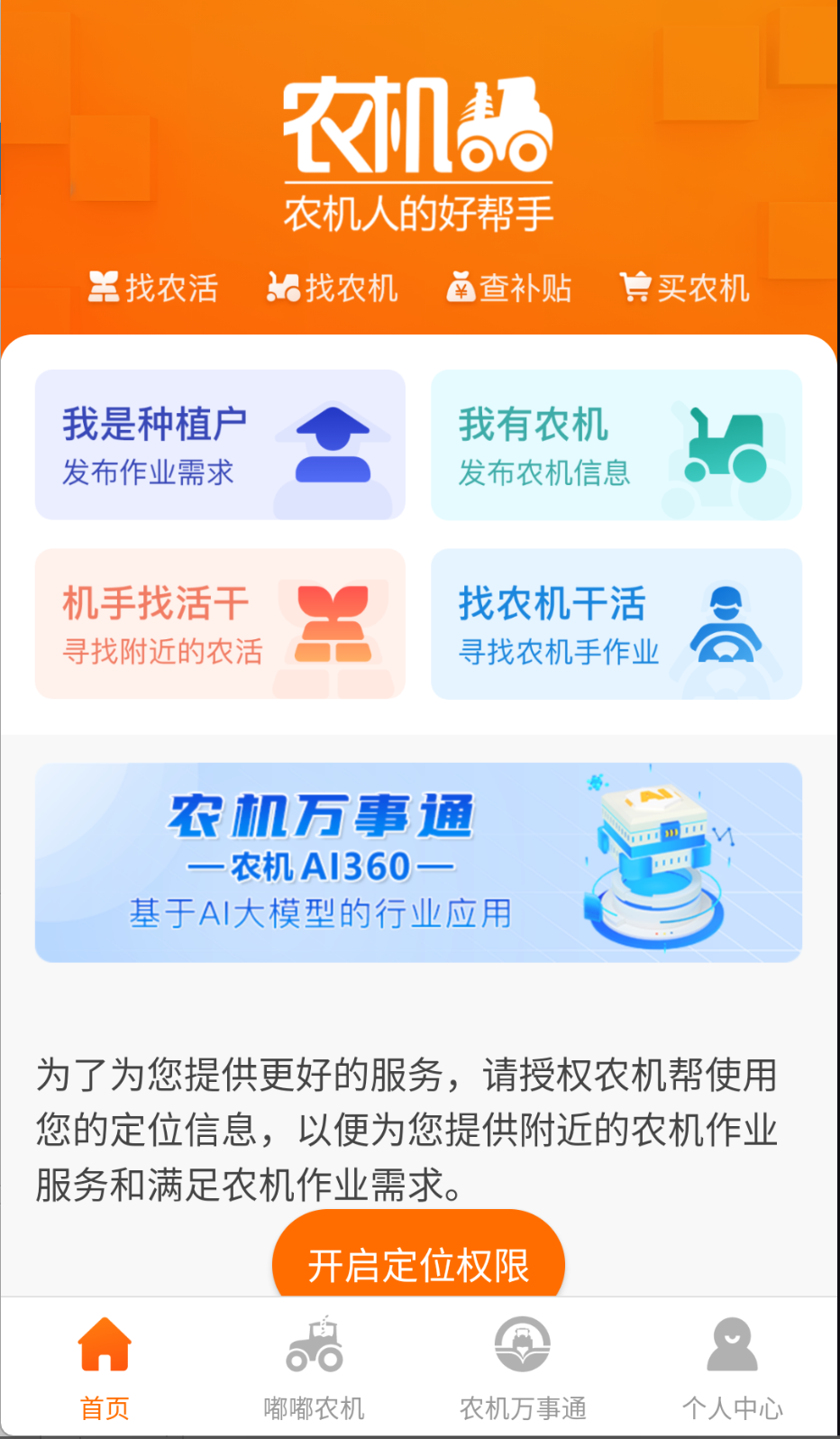The height and width of the screenshot is (1439, 840).
Task: Select the 找农活 icon in top navigation
Action: coord(103,287)
